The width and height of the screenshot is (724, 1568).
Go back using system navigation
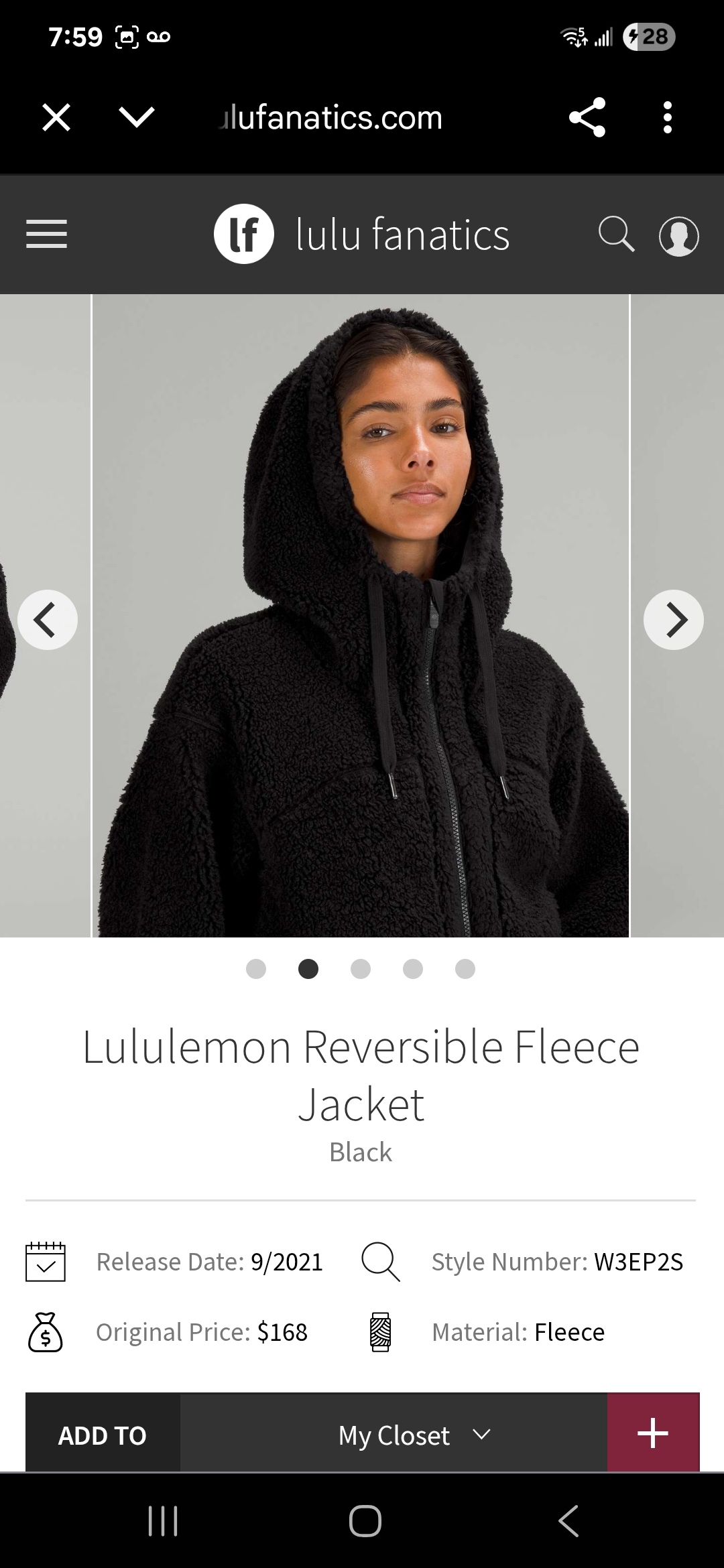tap(568, 1520)
